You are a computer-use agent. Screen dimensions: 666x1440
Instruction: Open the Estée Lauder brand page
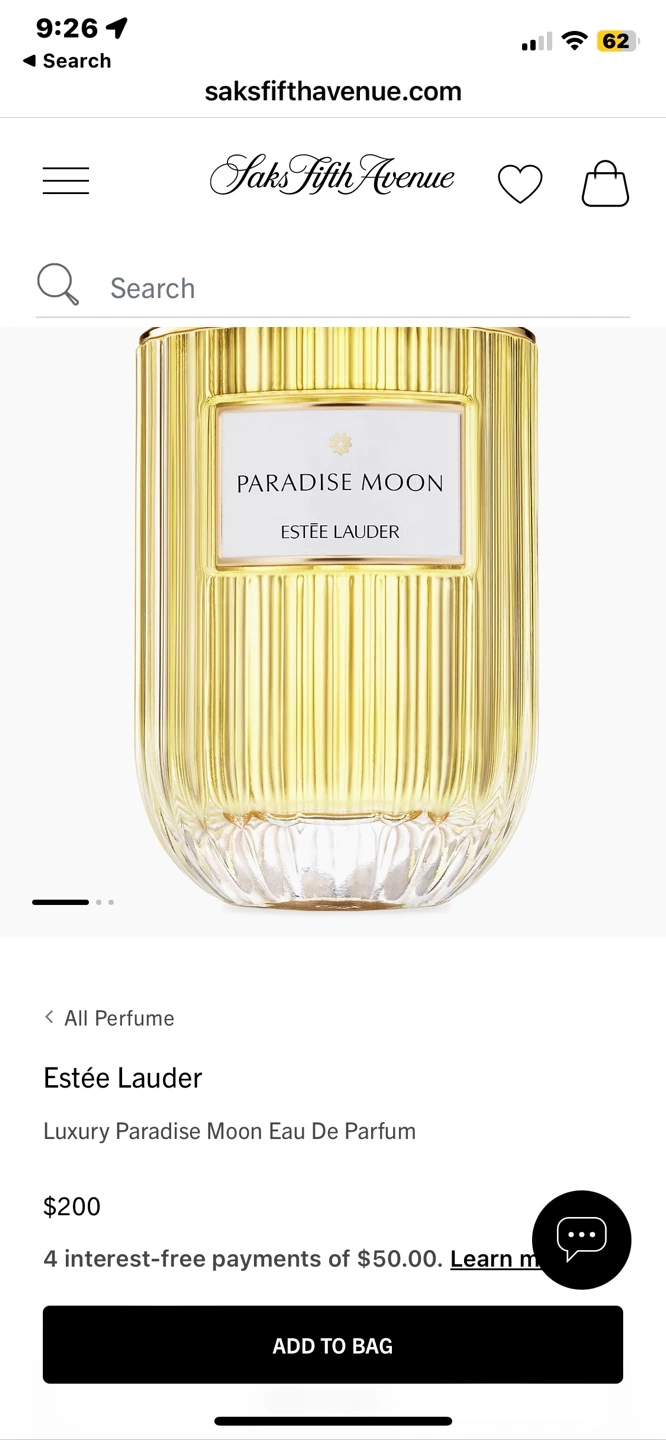(123, 1078)
